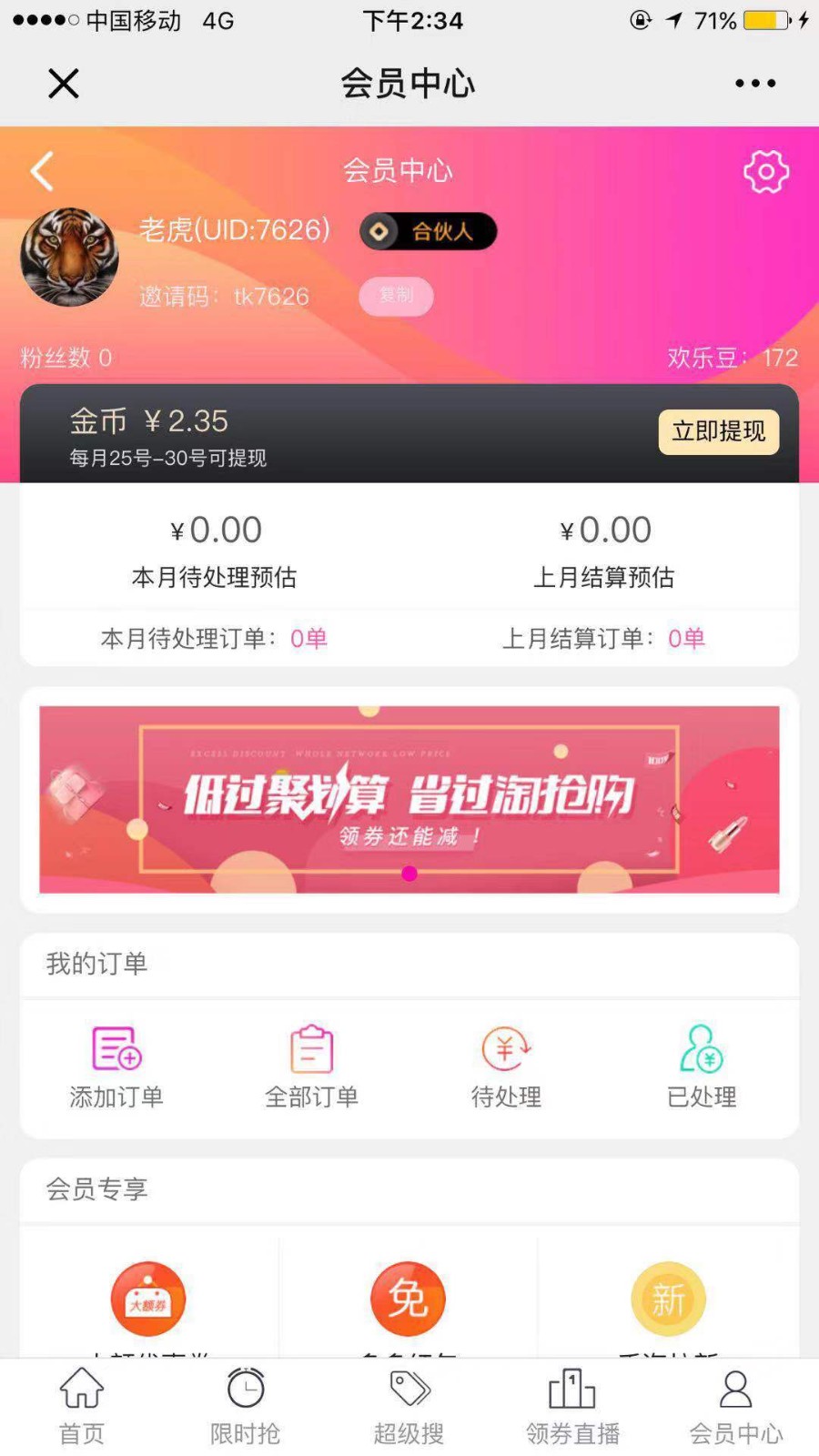Open the red 免 member perk
Screen dimensions: 819x1456
[x=408, y=1299]
